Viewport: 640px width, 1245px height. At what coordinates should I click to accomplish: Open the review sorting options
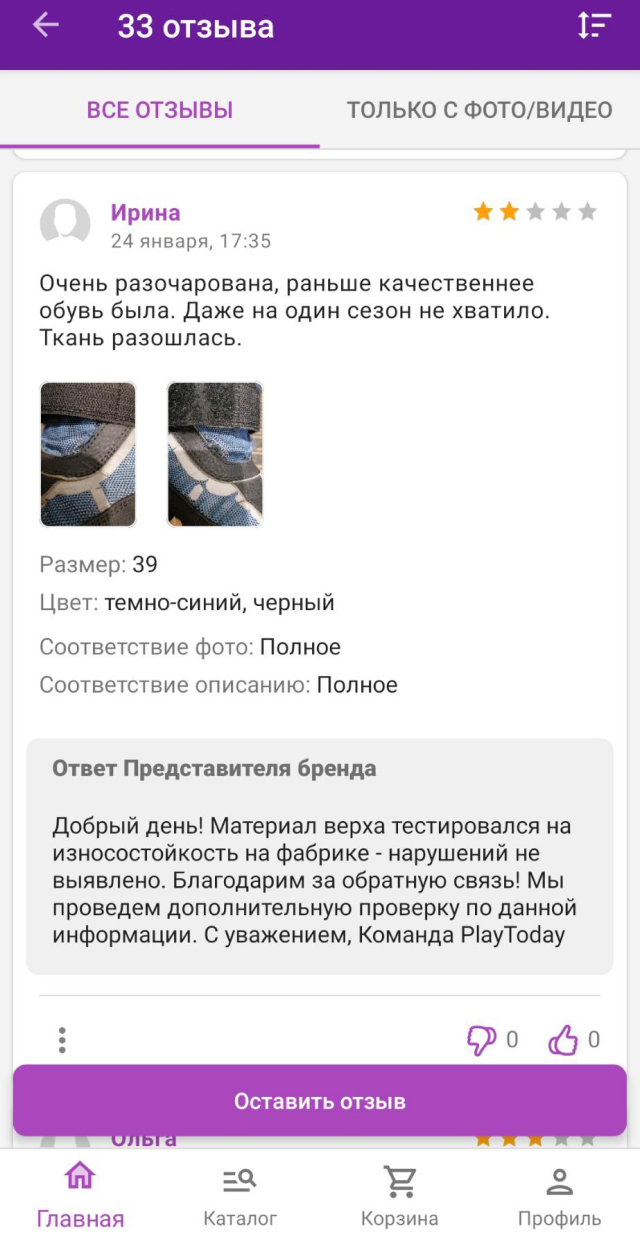click(x=593, y=26)
